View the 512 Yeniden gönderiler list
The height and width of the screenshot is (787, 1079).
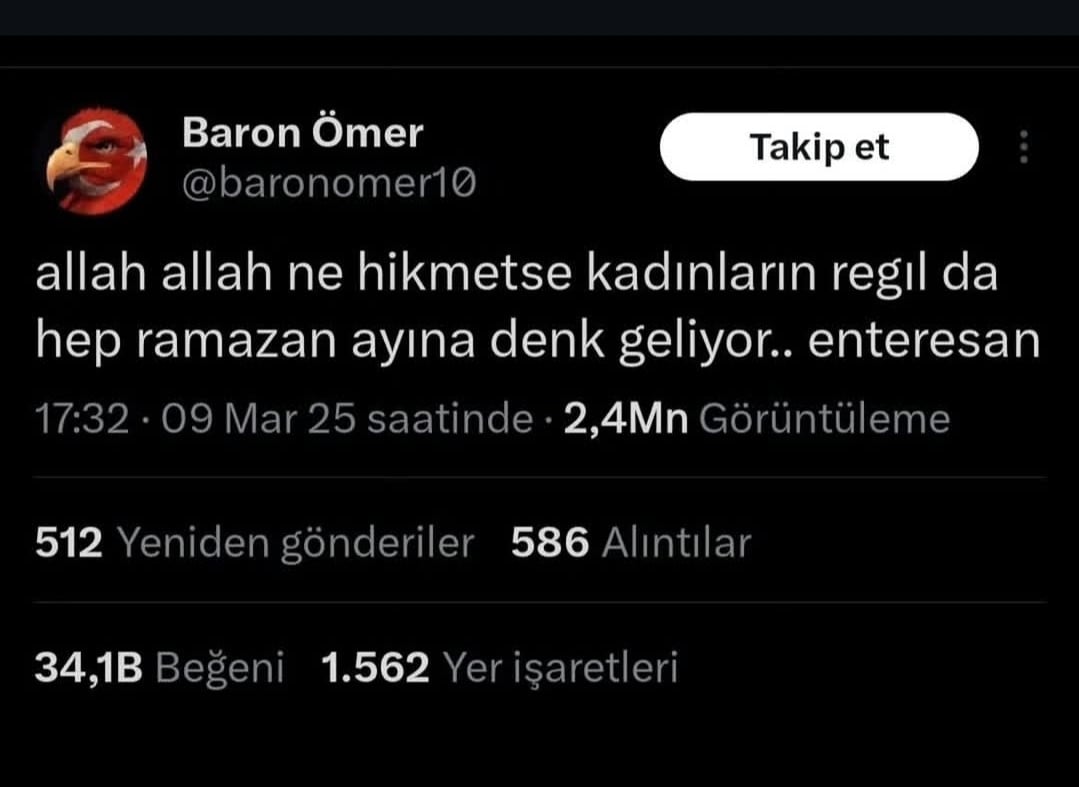pos(254,543)
